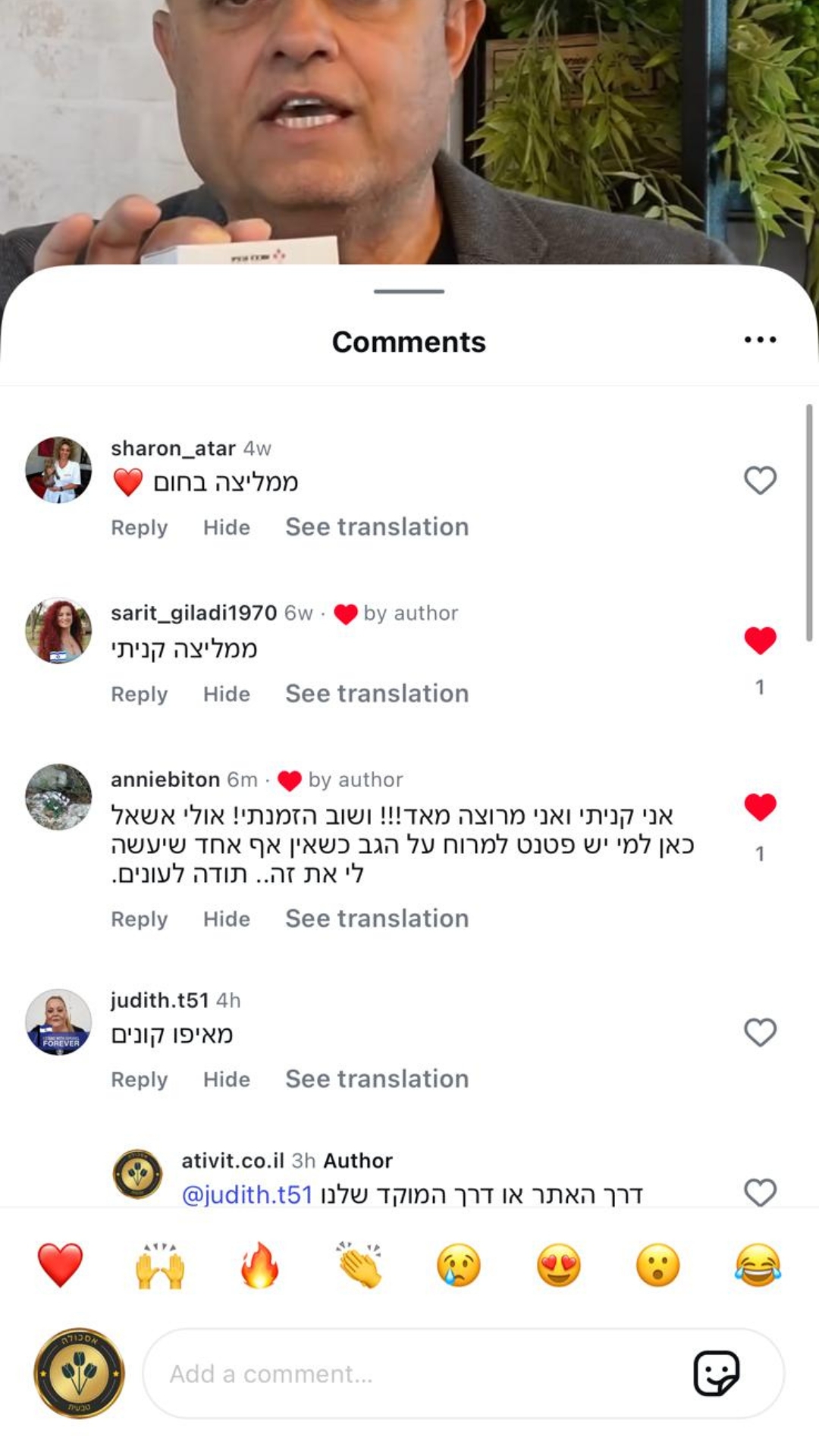819x1456 pixels.
Task: Focus the Add a comment field
Action: [x=409, y=1373]
